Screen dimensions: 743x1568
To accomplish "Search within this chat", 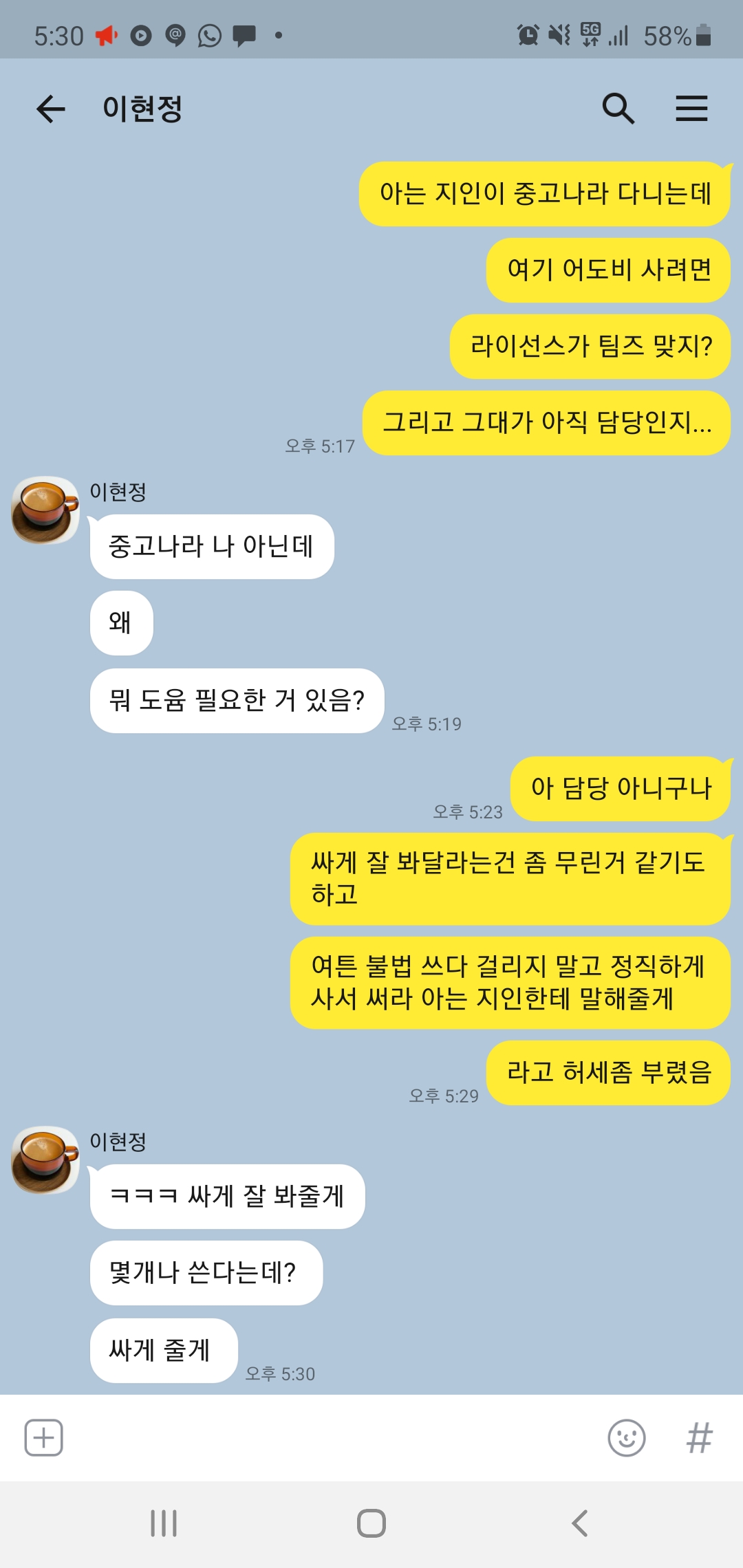I will 618,109.
